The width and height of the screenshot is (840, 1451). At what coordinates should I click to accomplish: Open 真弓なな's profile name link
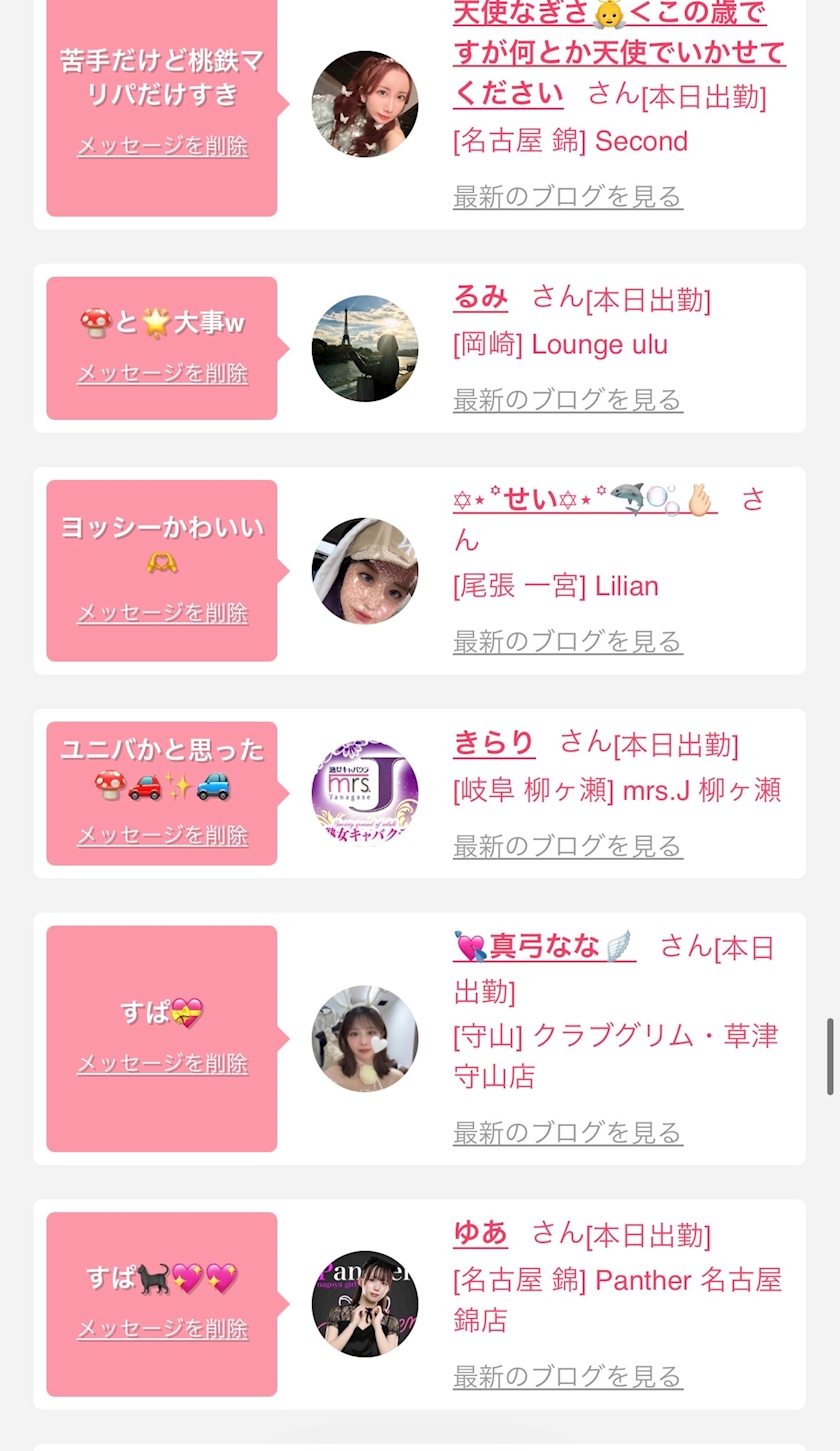pyautogui.click(x=544, y=946)
